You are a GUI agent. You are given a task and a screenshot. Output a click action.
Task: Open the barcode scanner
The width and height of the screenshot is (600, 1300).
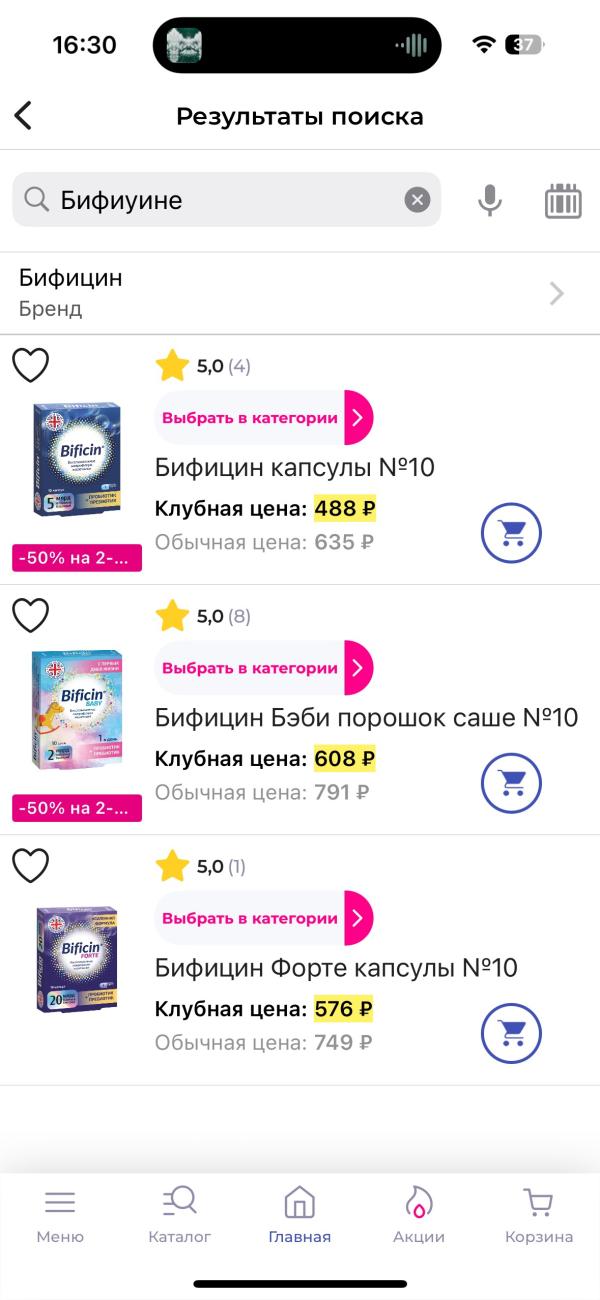pyautogui.click(x=563, y=200)
